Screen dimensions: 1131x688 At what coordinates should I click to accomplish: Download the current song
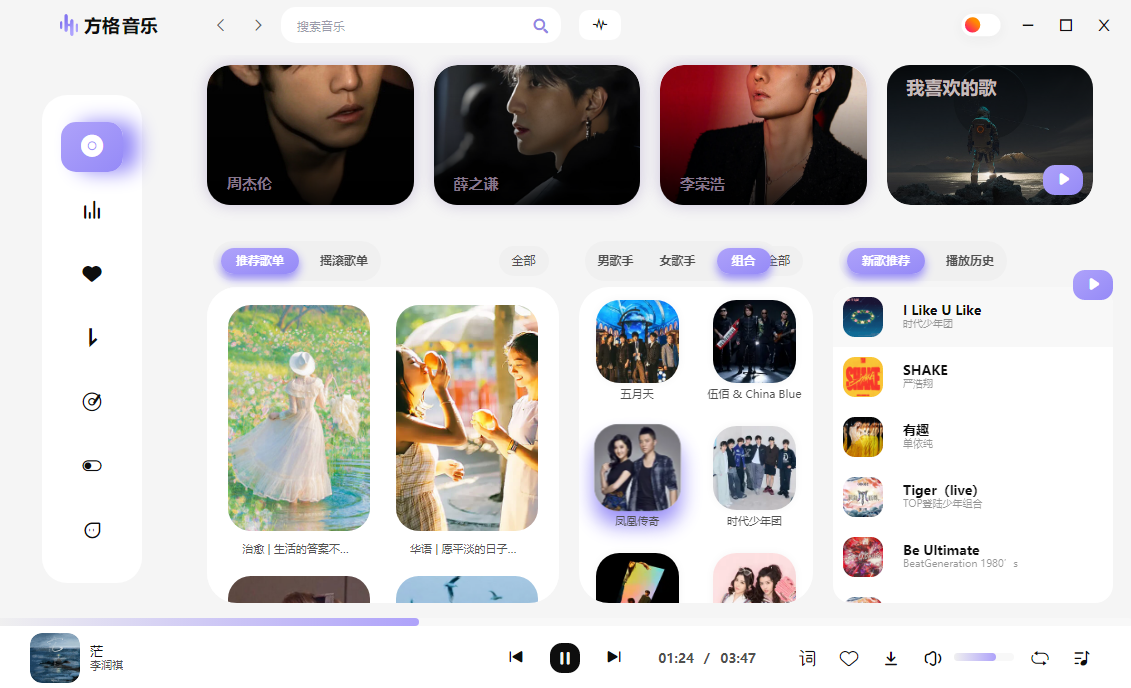(x=891, y=658)
